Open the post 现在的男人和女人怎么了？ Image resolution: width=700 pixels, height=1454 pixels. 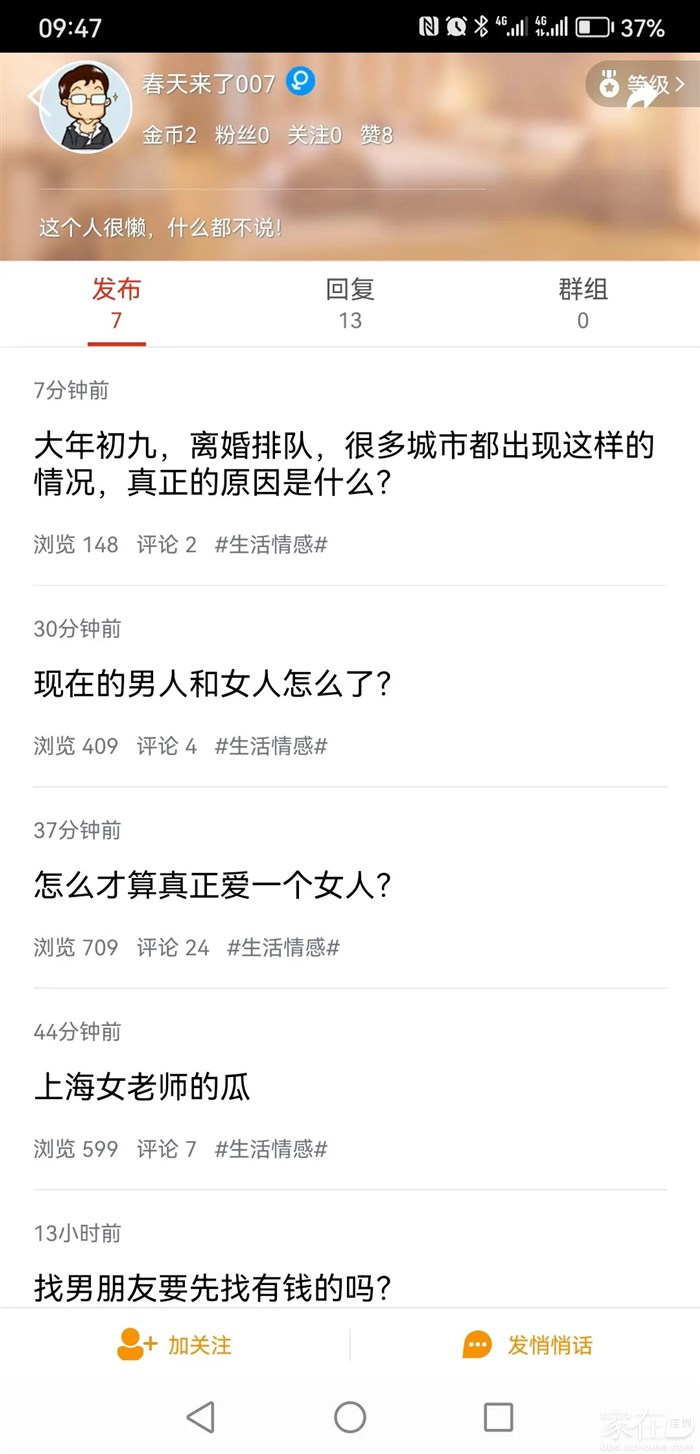[212, 685]
